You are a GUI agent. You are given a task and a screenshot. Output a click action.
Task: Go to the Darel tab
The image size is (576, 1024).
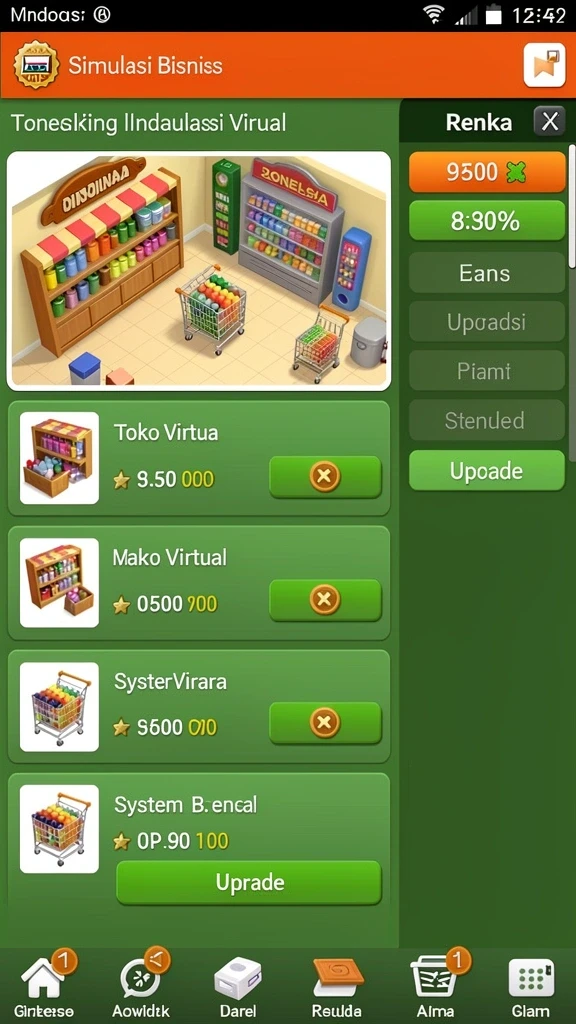[x=238, y=986]
